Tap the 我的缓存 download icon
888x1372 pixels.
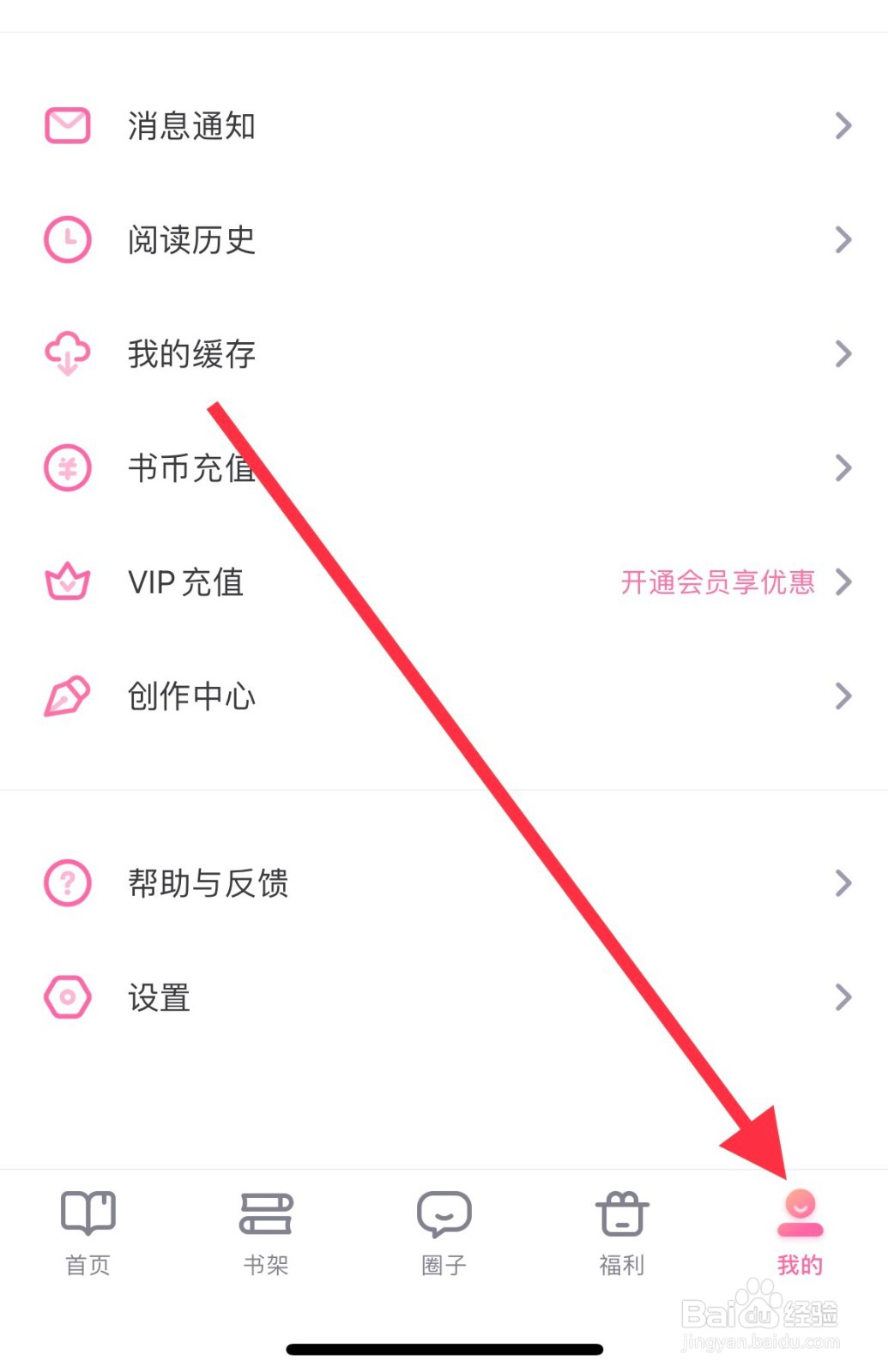point(66,353)
